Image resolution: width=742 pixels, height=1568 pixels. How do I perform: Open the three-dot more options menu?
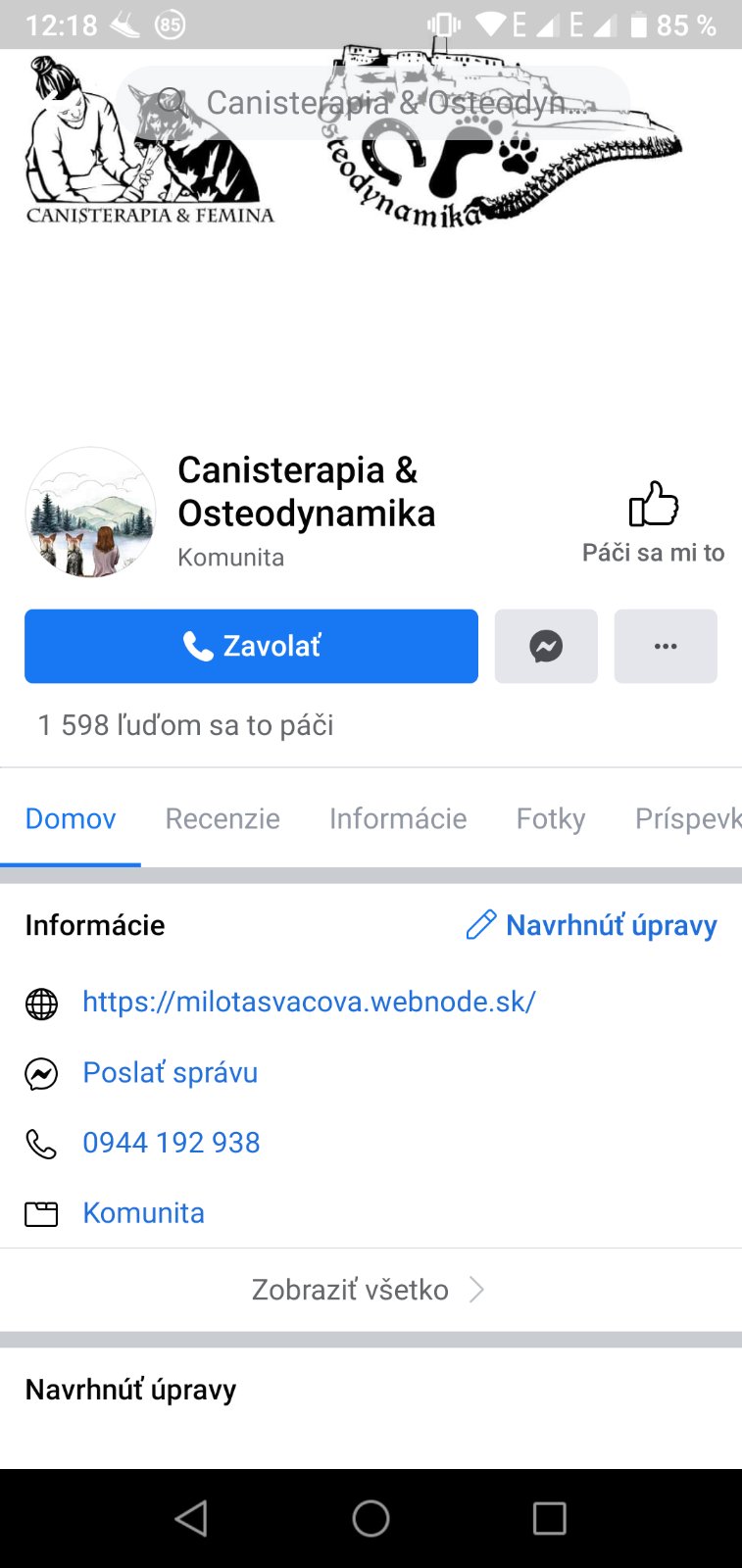point(666,646)
